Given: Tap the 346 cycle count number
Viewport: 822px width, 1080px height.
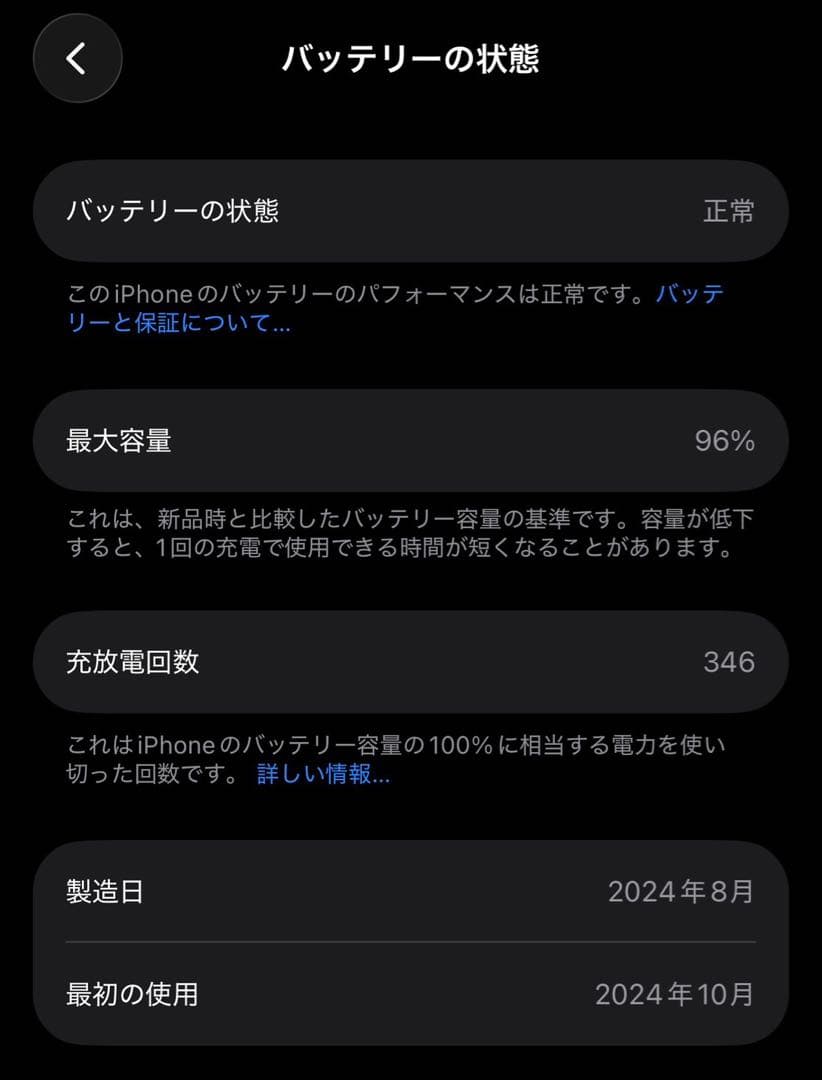Looking at the screenshot, I should 731,662.
